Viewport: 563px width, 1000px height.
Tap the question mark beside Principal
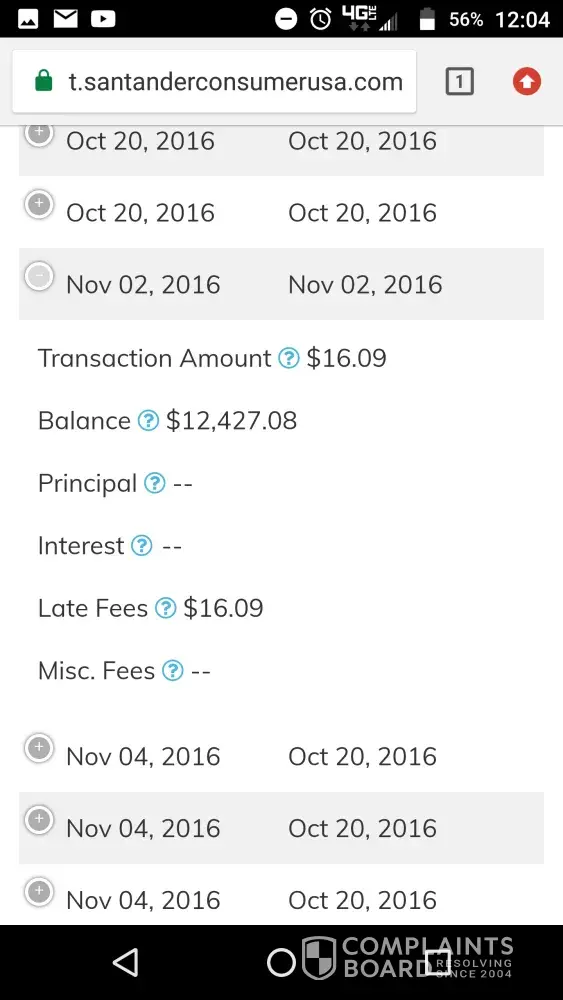coord(155,483)
